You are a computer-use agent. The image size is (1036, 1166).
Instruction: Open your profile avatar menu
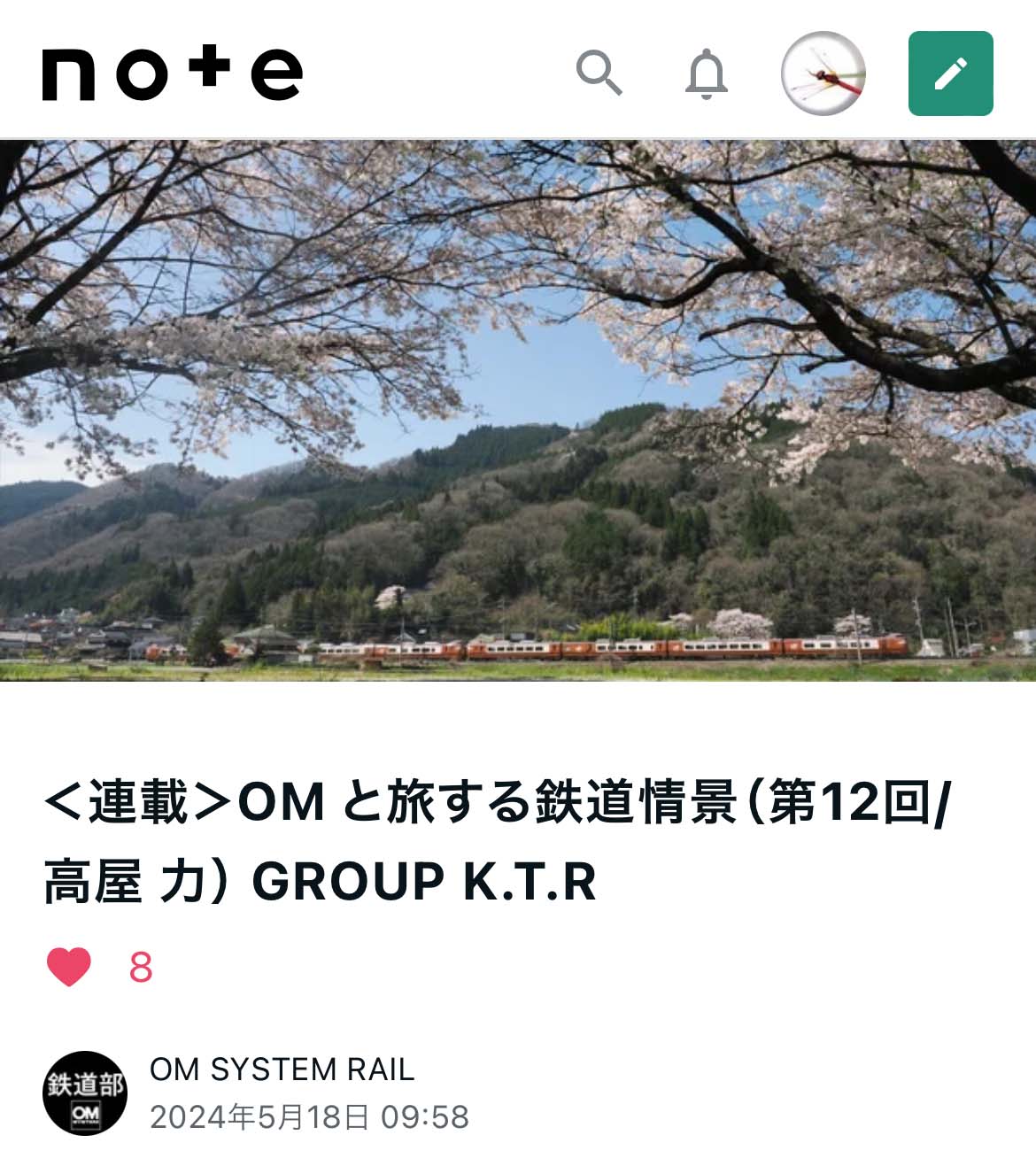(823, 73)
